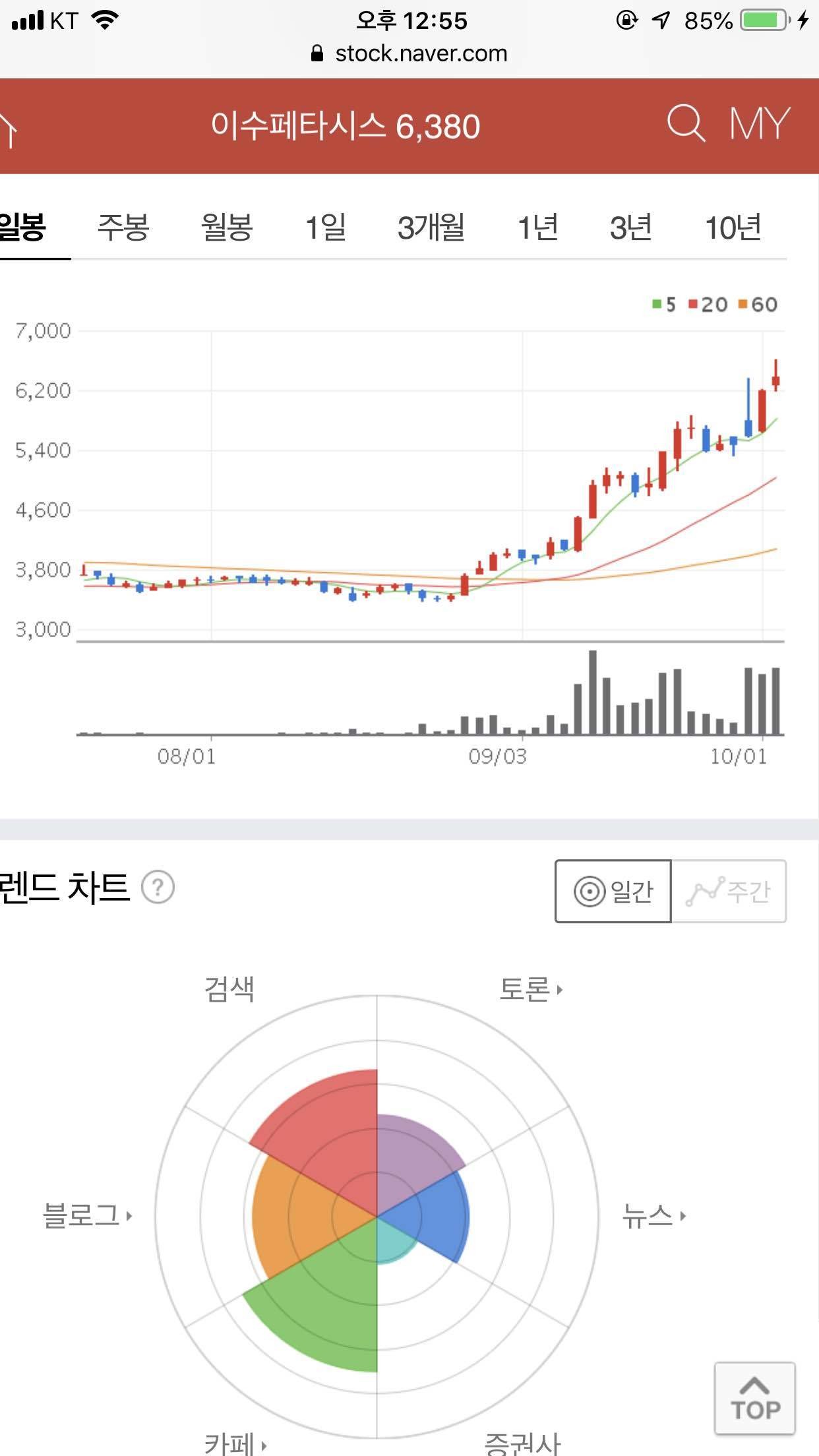
Task: Select the 일간 trend view
Action: [612, 890]
